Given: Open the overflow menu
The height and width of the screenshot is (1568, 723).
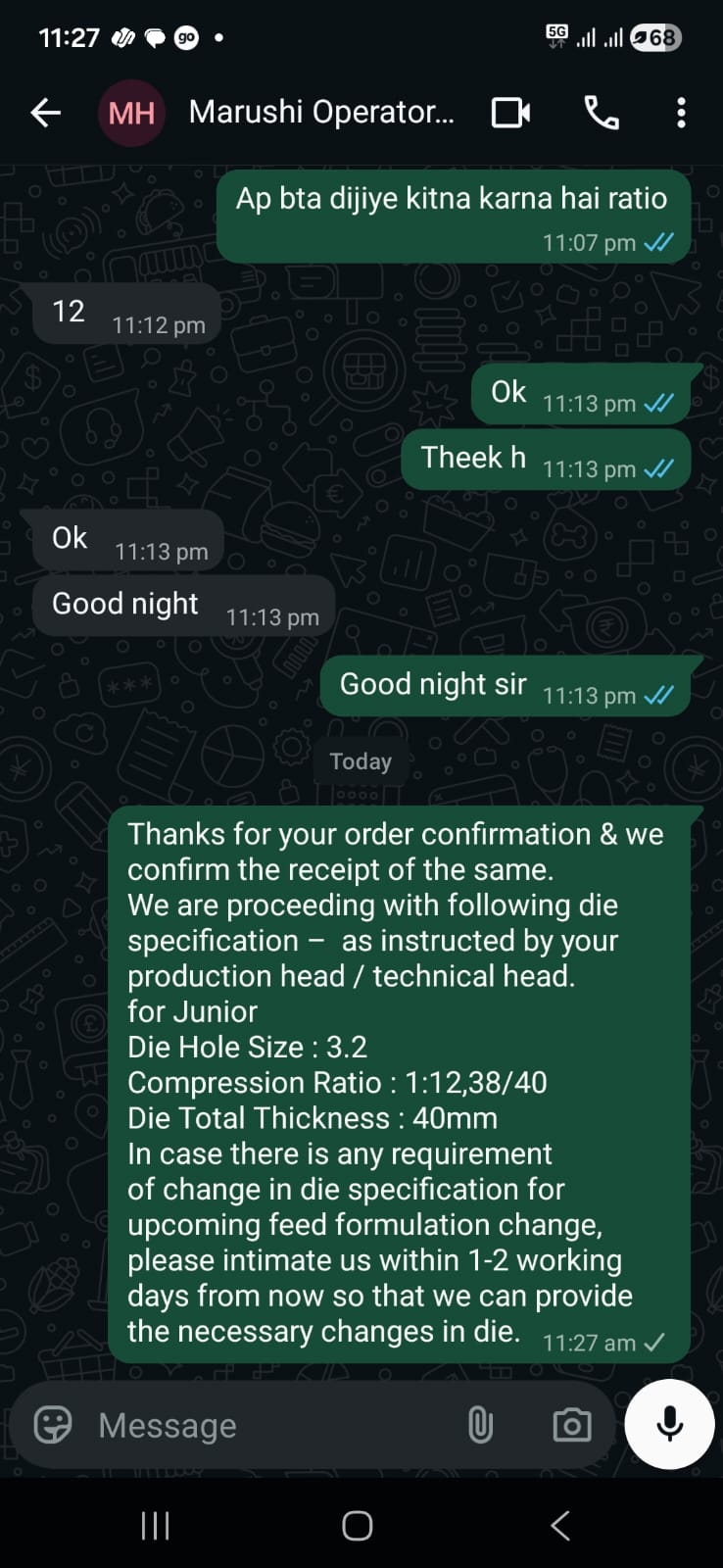Looking at the screenshot, I should 681,113.
